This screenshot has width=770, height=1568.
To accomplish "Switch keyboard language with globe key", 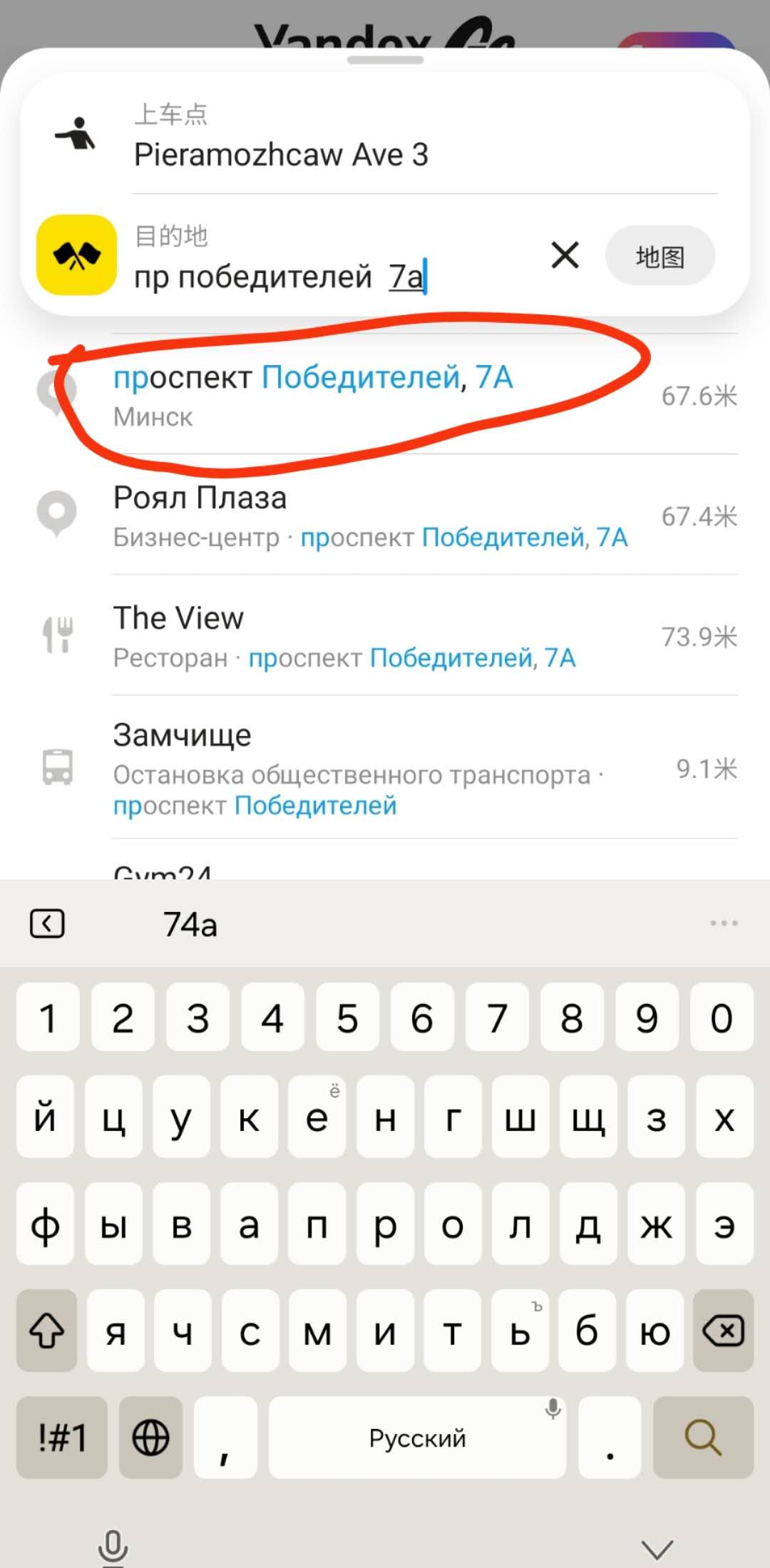I will click(x=151, y=1438).
